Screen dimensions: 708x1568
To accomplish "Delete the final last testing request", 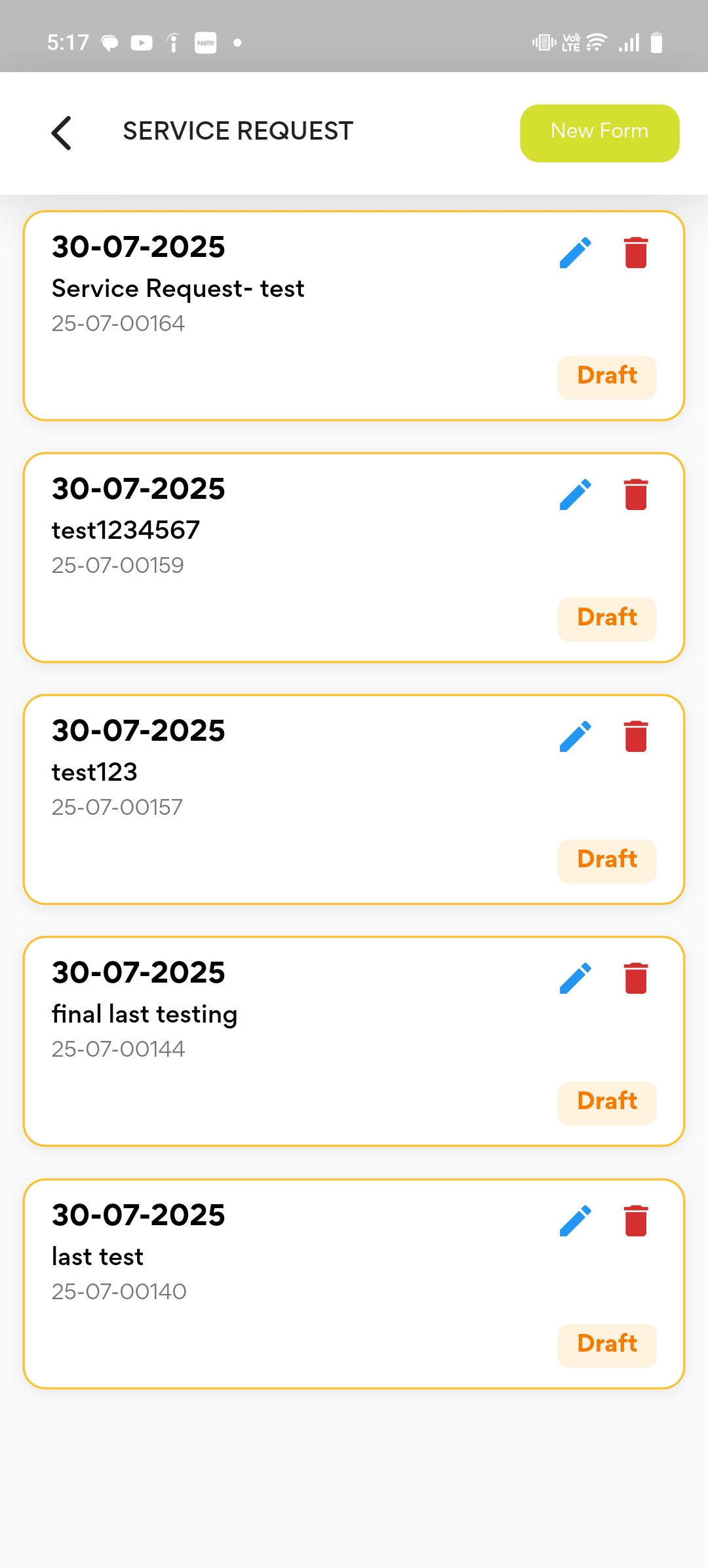I will (635, 979).
